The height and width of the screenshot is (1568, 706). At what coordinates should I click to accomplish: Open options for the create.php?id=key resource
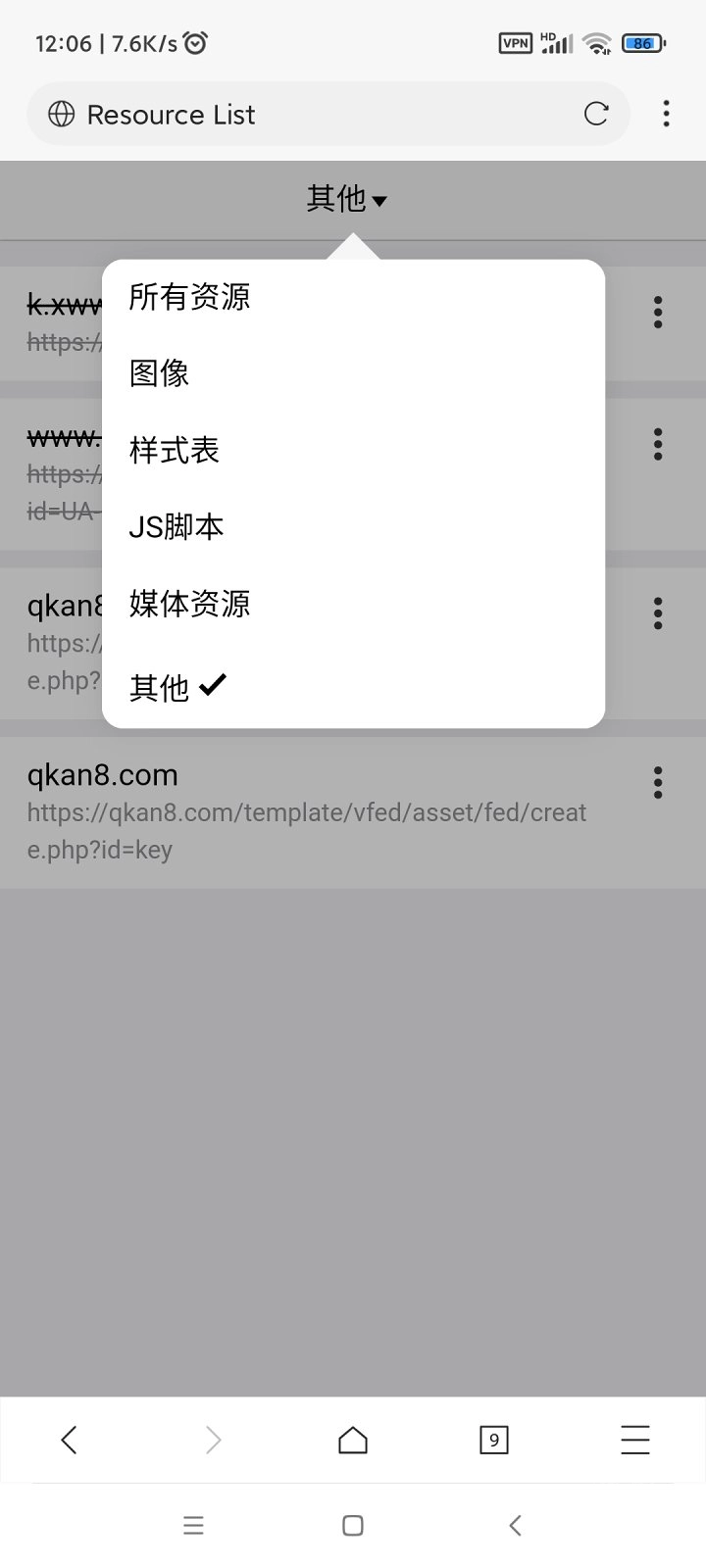click(658, 783)
